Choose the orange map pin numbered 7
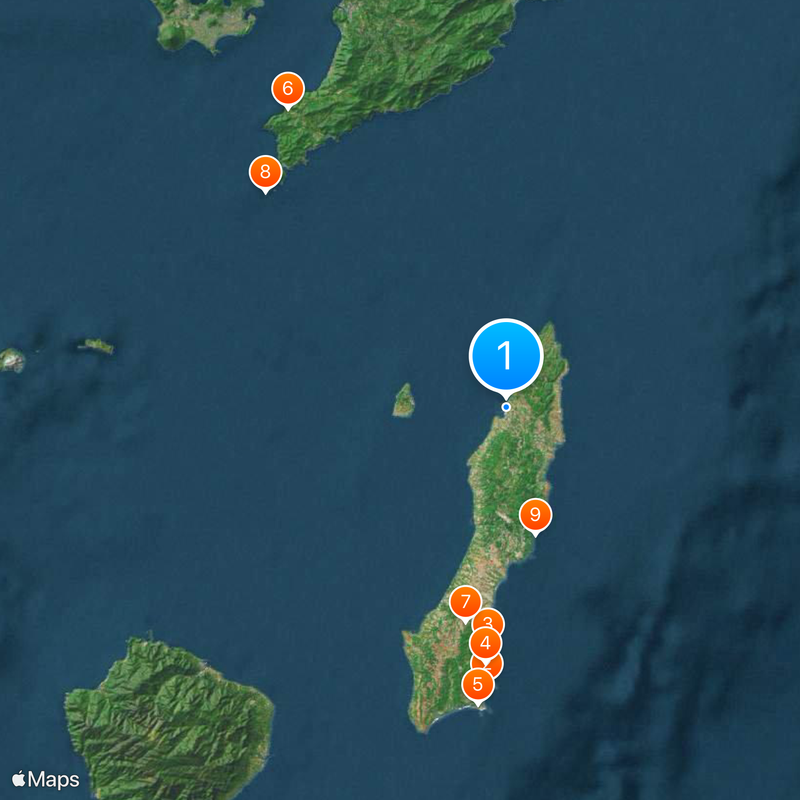 pyautogui.click(x=464, y=602)
